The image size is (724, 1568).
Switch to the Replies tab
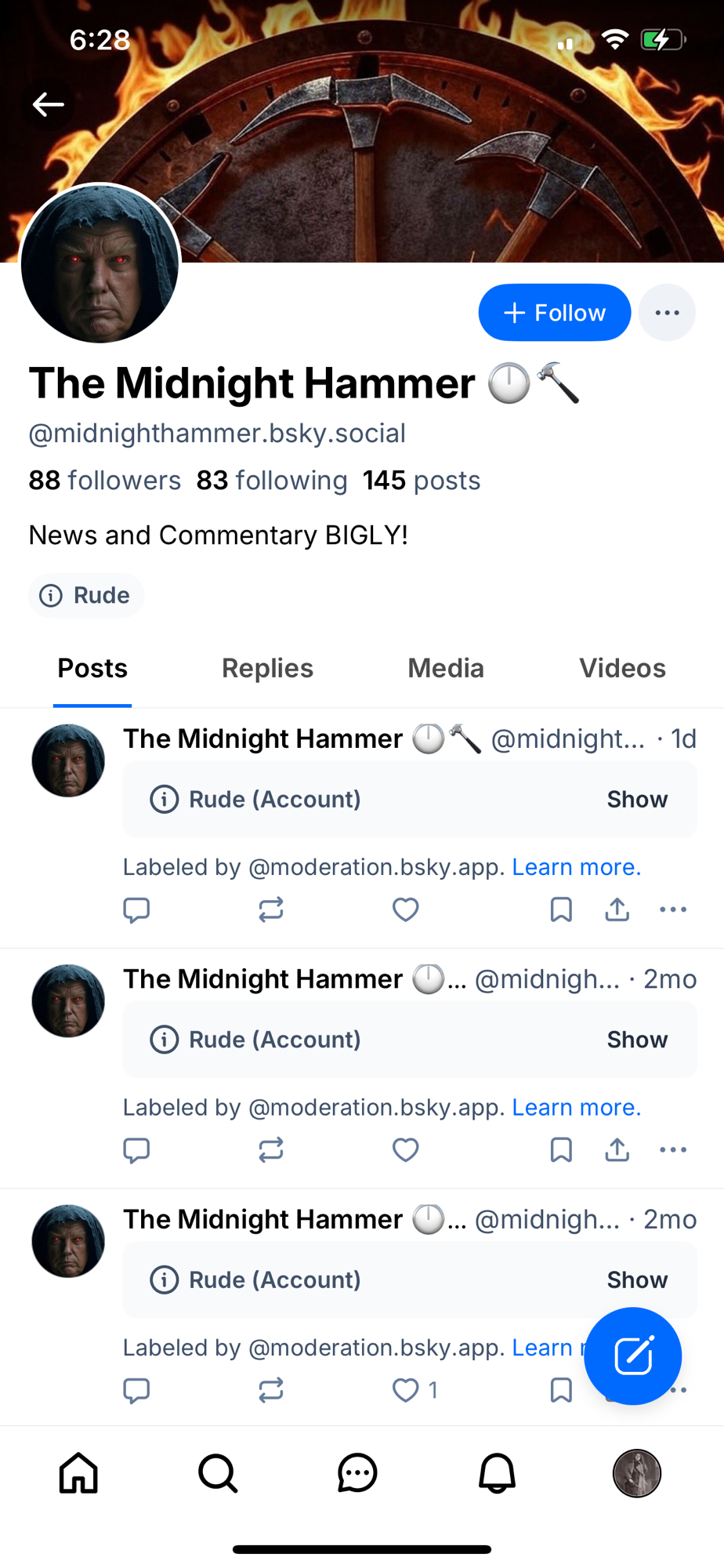point(267,669)
